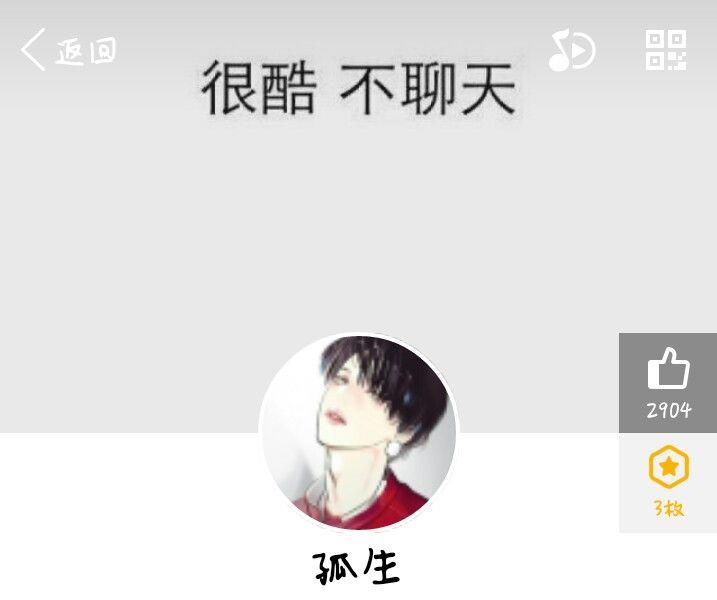
Task: Open the 3枚 star medals
Action: tap(668, 481)
